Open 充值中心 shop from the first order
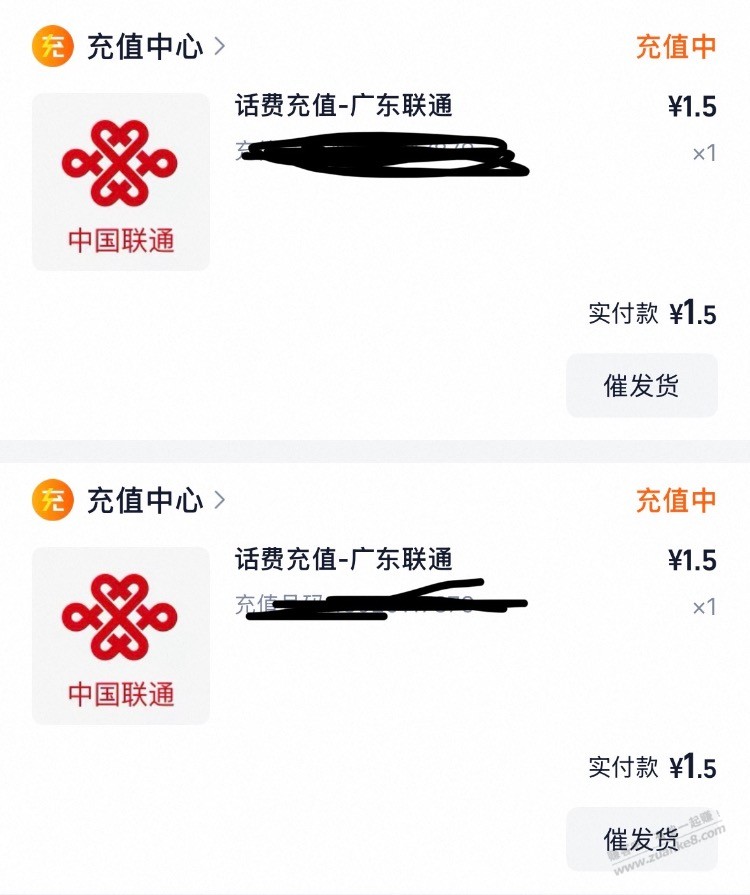This screenshot has width=750, height=895. 144,47
